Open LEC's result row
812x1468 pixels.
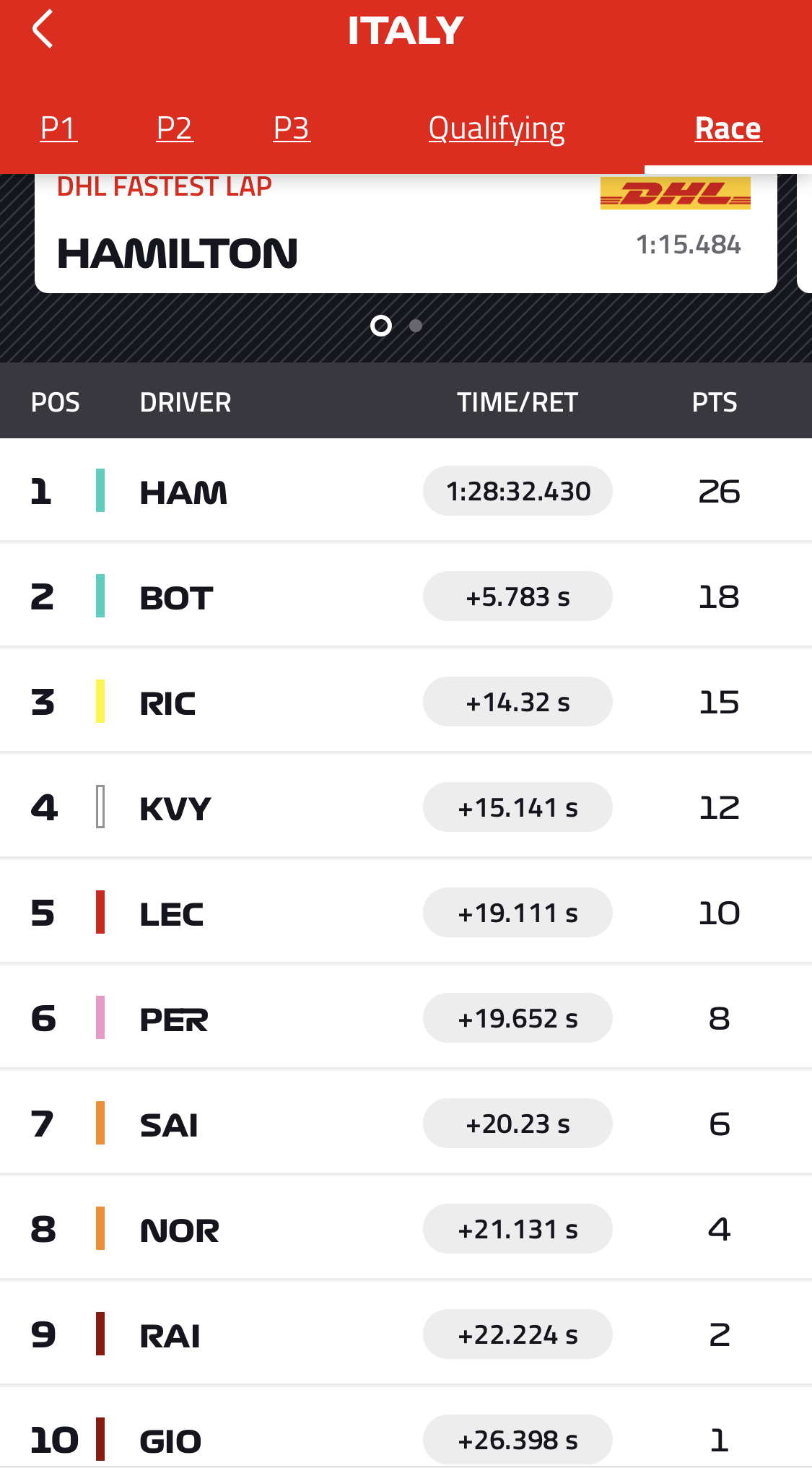[x=406, y=913]
